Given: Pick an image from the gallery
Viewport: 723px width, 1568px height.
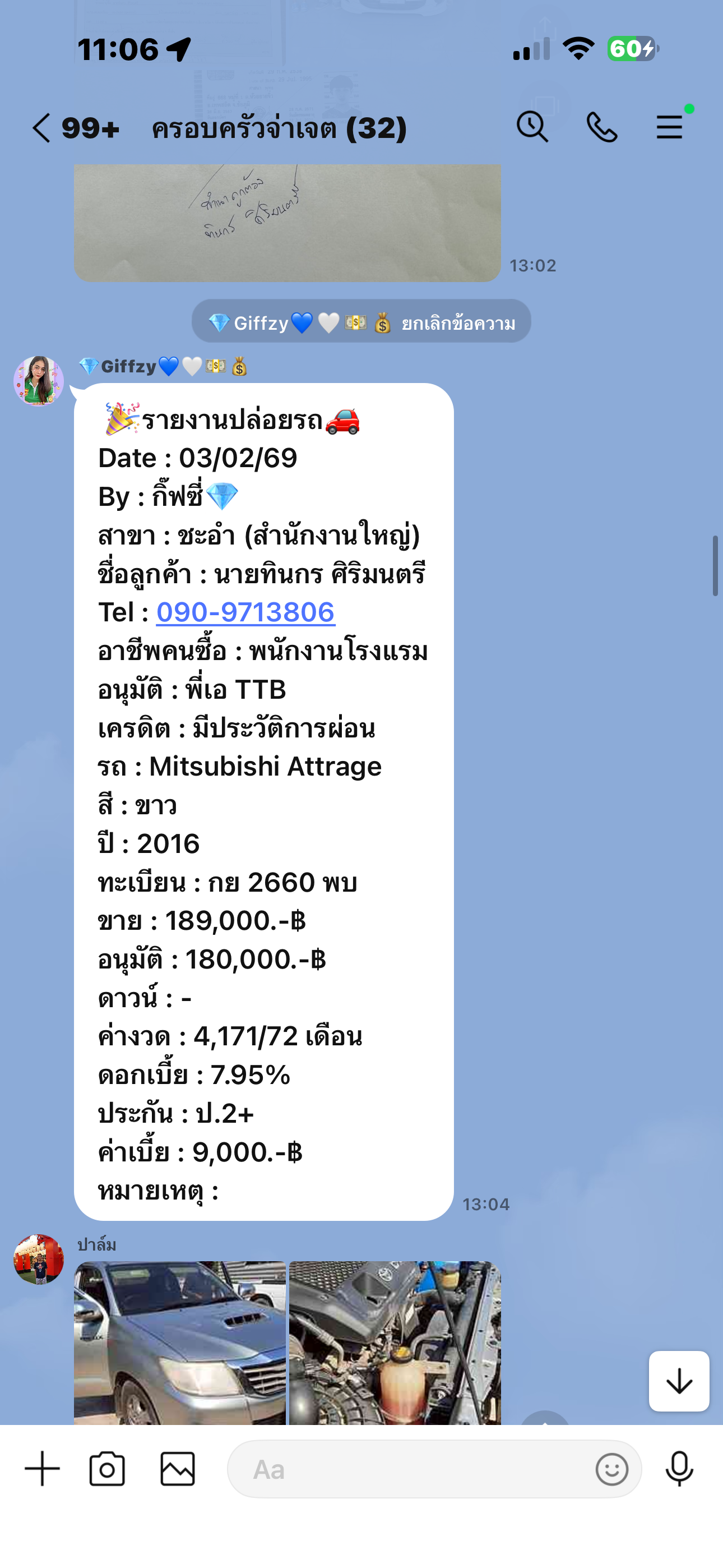Looking at the screenshot, I should [x=177, y=1469].
